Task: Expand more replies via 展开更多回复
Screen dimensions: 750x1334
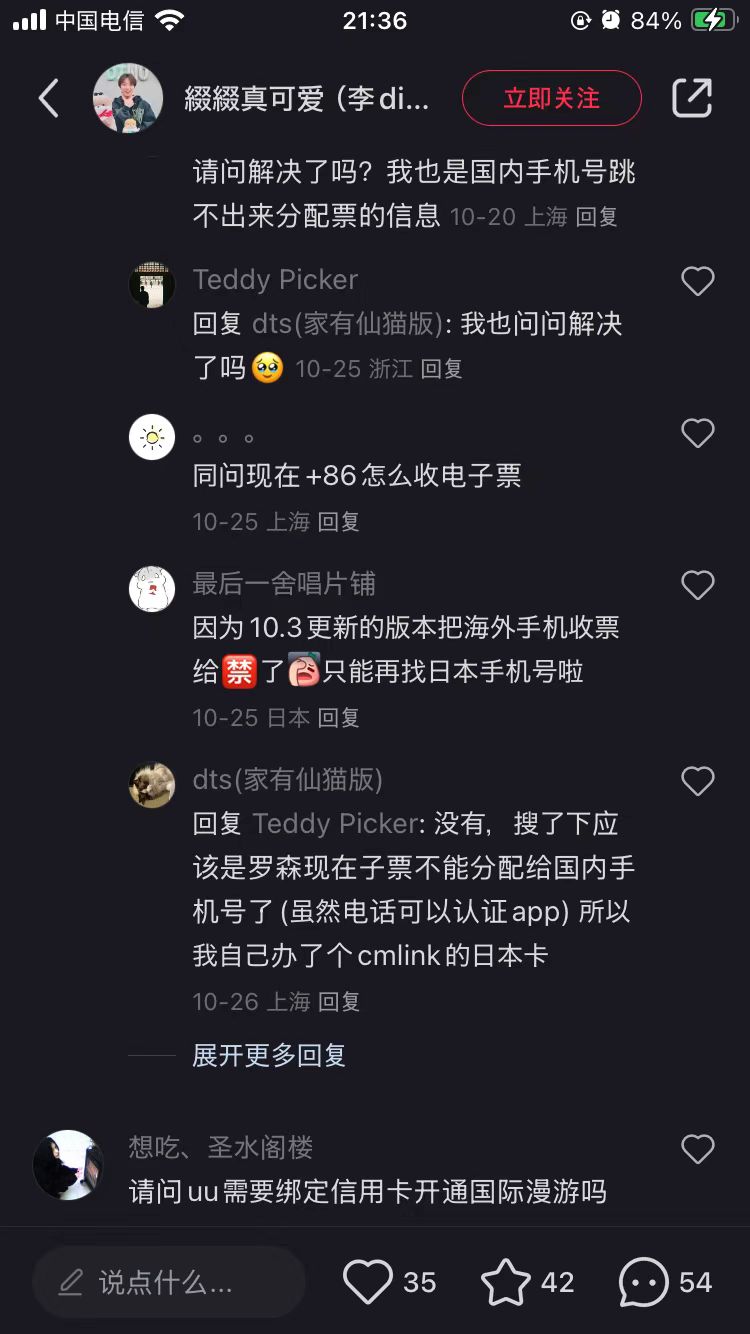Action: coord(269,1055)
